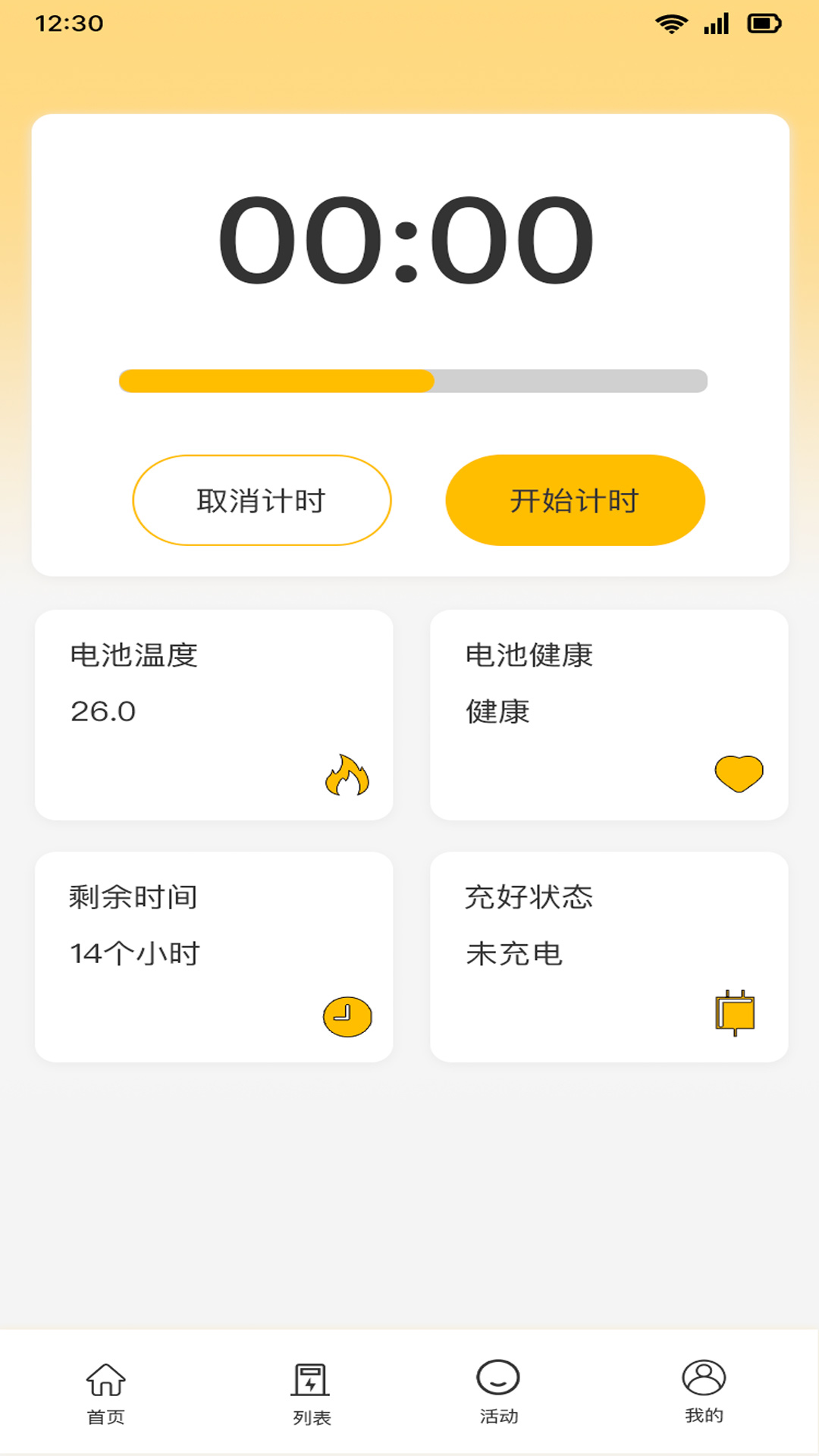
Task: View the 剩余时间 card
Action: click(214, 957)
